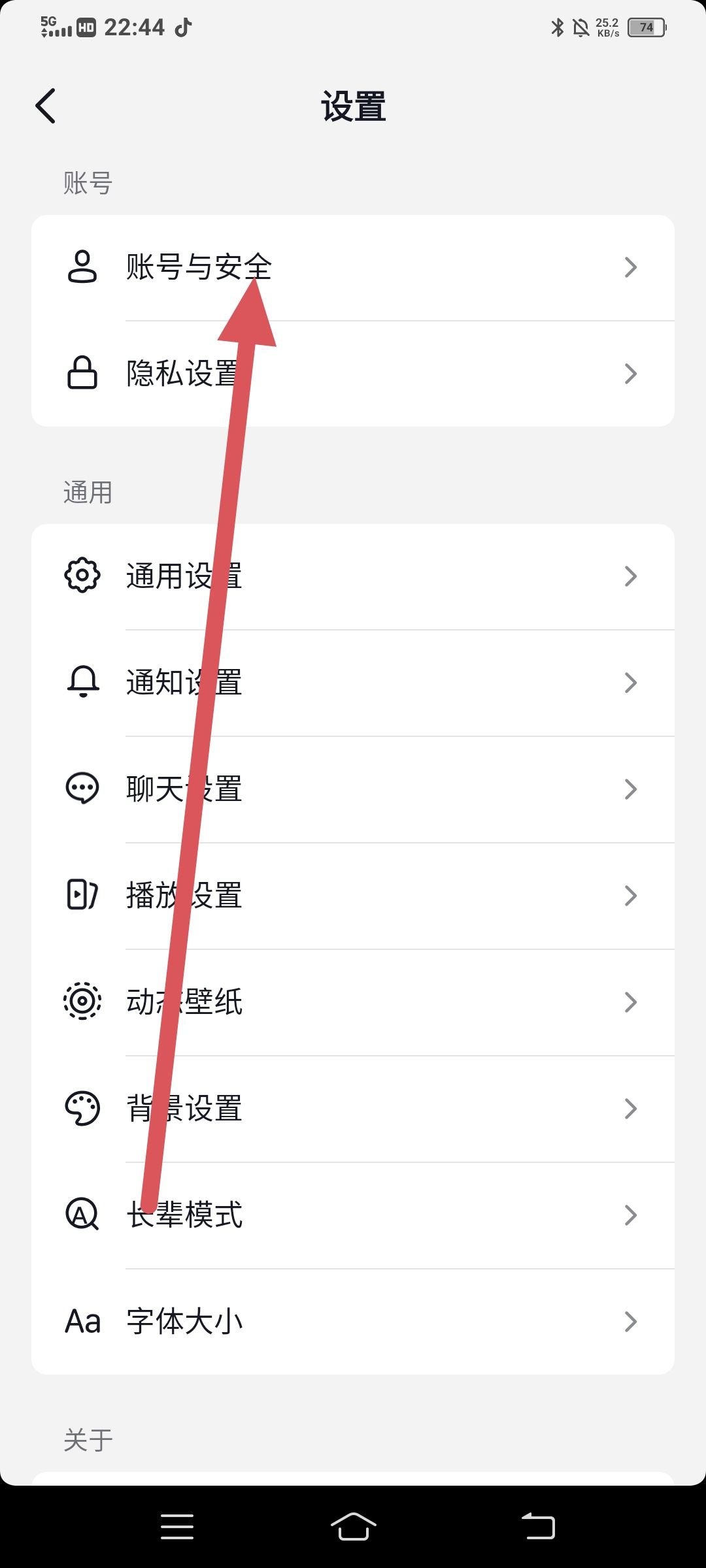Screen dimensions: 706x1568
Task: Open the 聊天设置 menu entry
Action: (353, 789)
